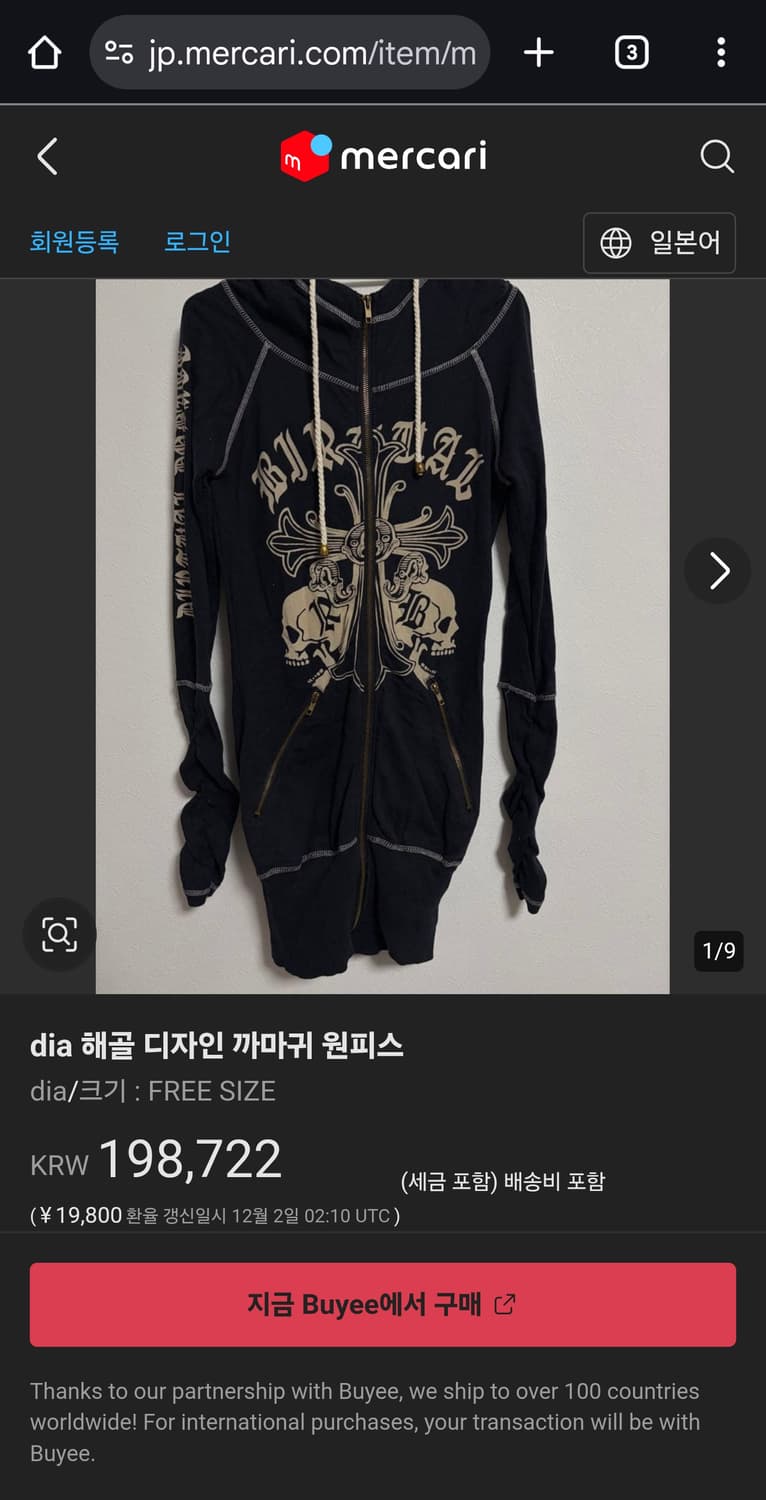
Task: Click the Chrome home icon
Action: 44,52
